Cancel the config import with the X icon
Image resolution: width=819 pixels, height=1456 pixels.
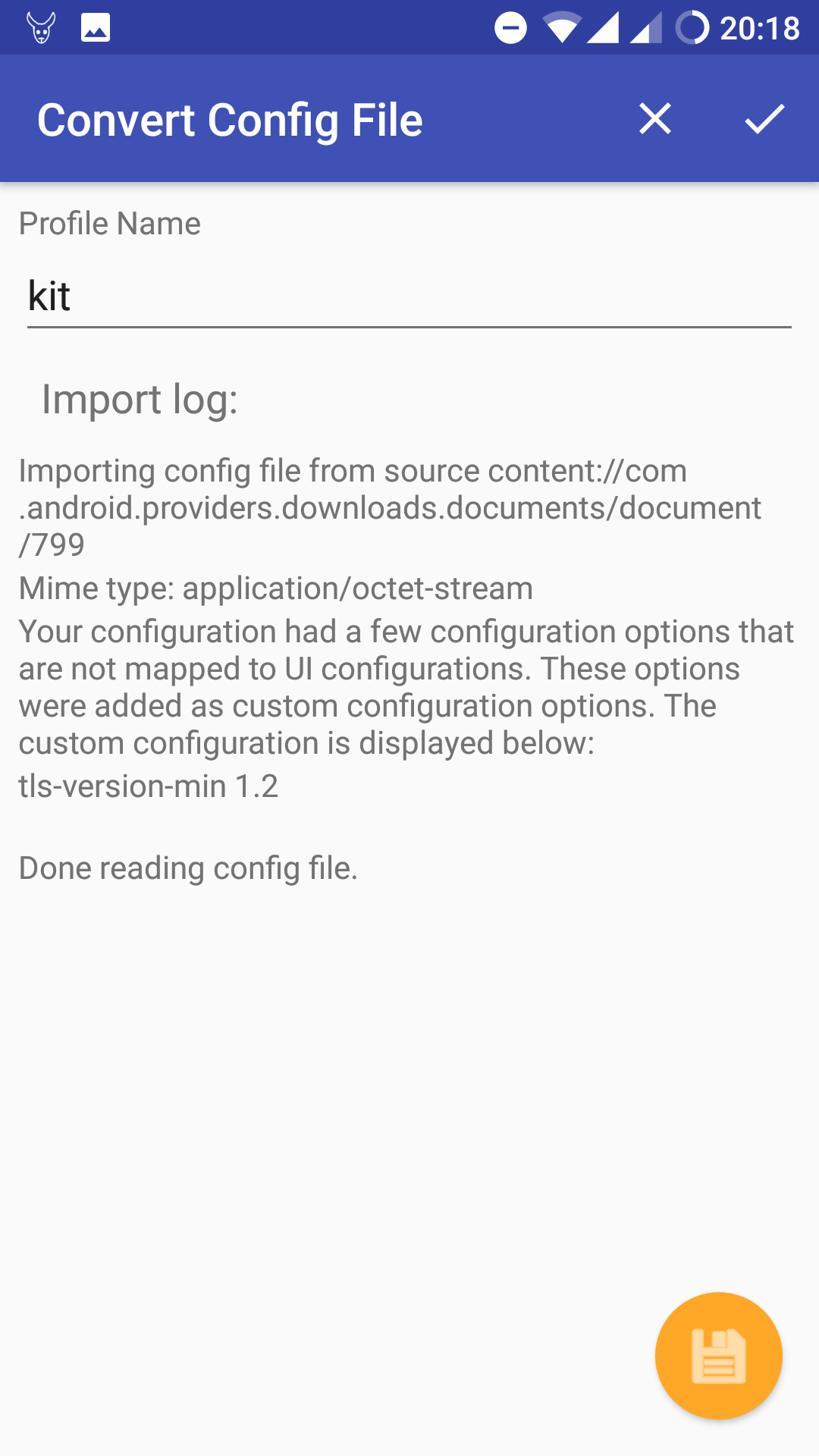655,119
